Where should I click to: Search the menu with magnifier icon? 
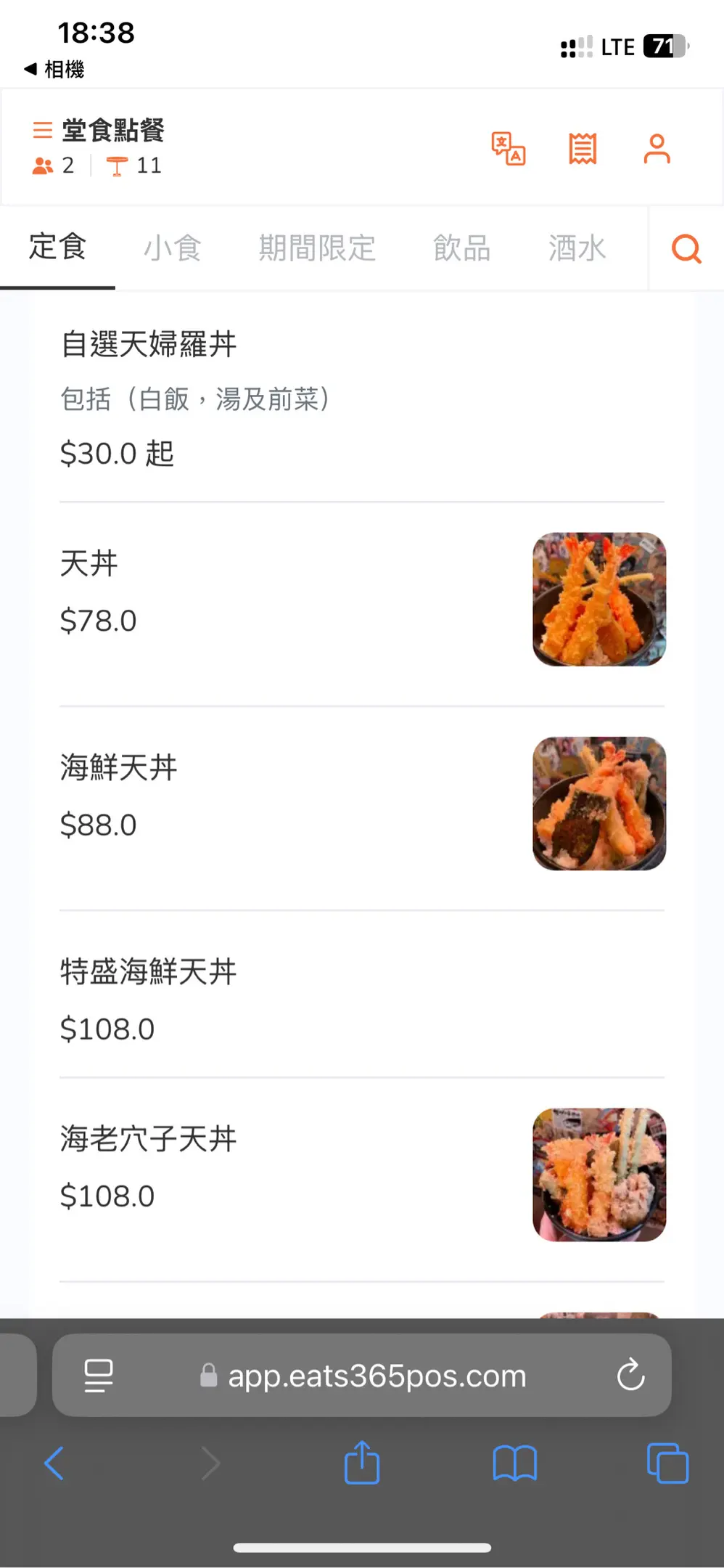coord(686,249)
